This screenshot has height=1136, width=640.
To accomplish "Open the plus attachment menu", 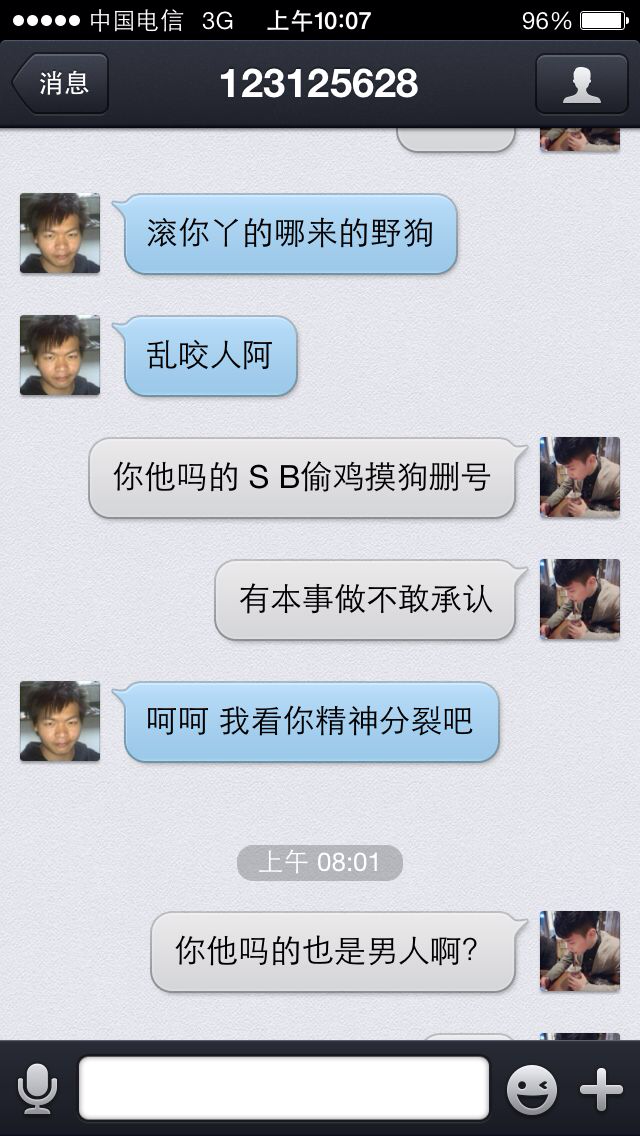I will (602, 1090).
